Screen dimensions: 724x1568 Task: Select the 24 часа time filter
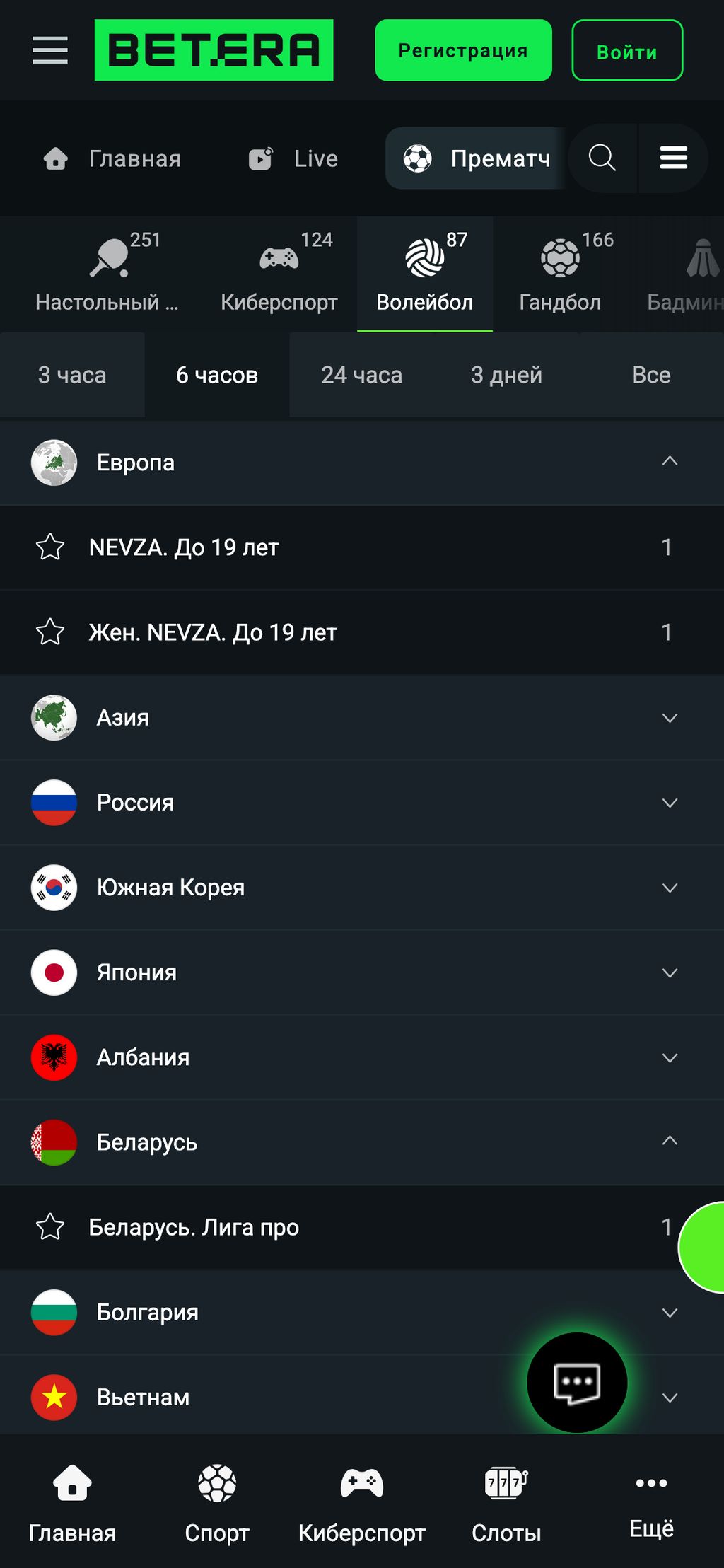click(361, 375)
